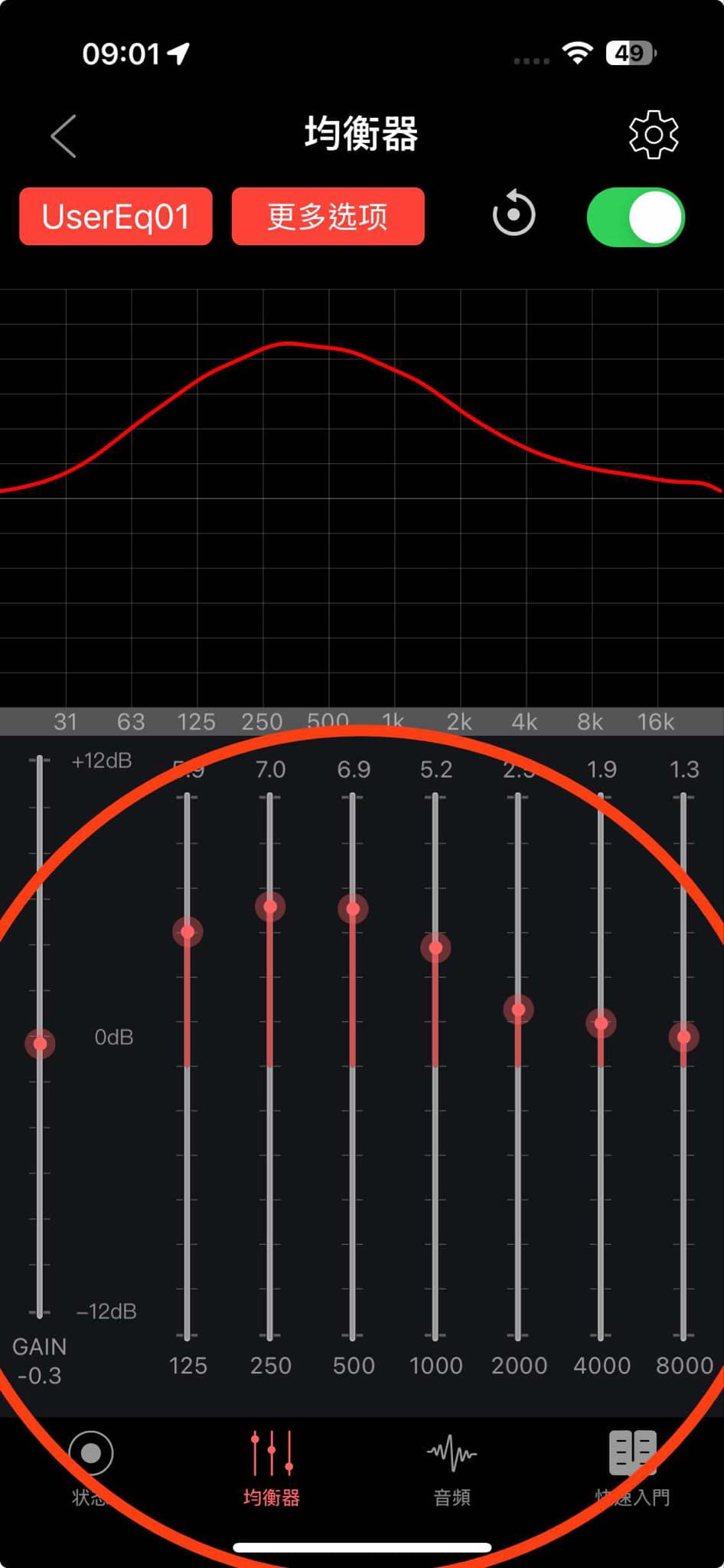Tap the 500 Hz slider knob
This screenshot has width=724, height=1568.
coord(353,909)
